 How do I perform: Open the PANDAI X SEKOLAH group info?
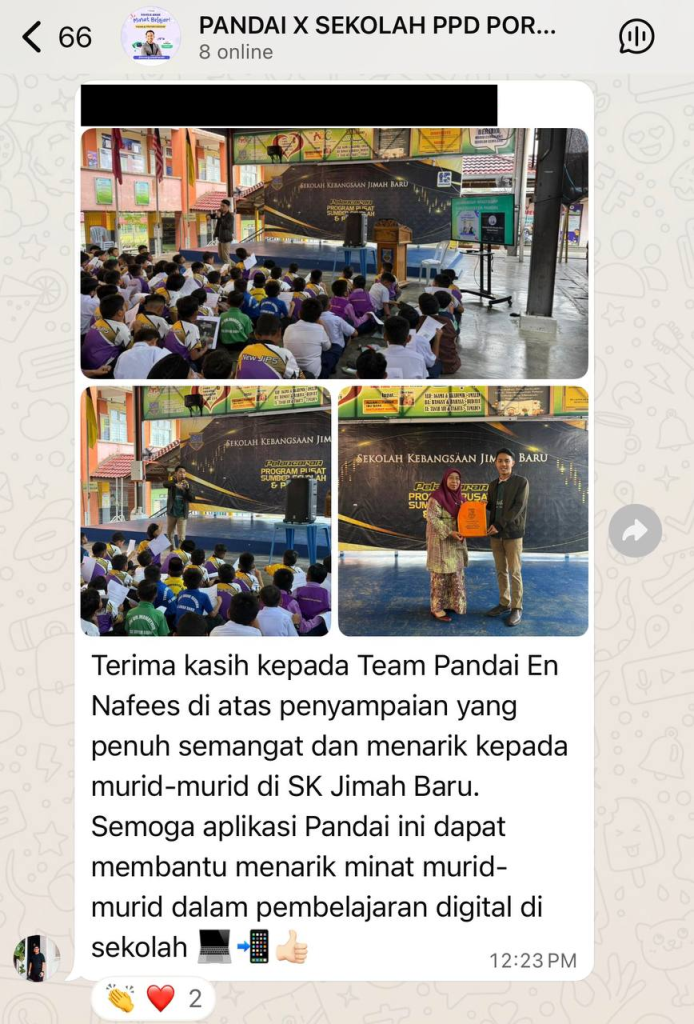tap(376, 37)
